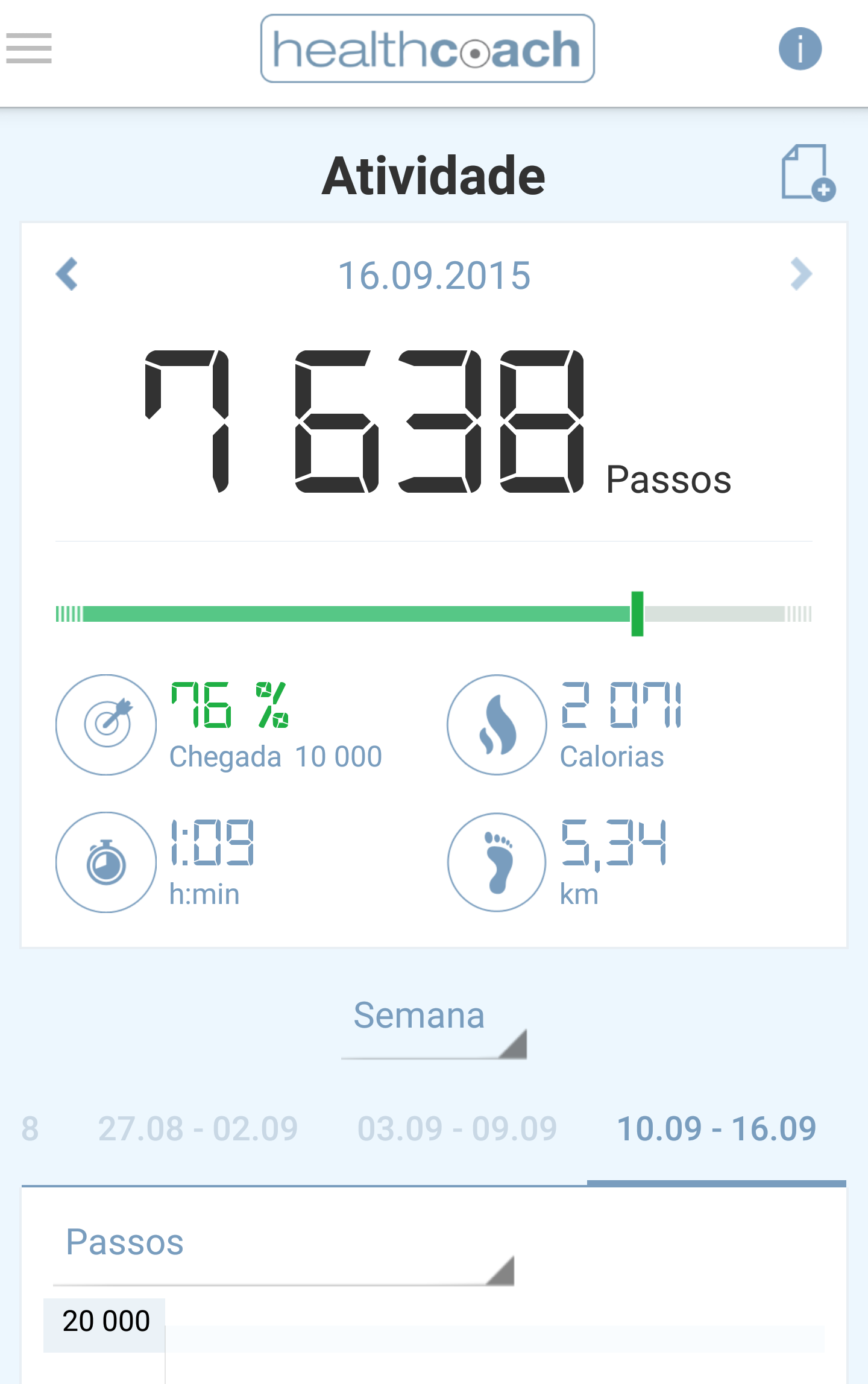The width and height of the screenshot is (868, 1384).
Task: Open the info icon
Action: 800,49
